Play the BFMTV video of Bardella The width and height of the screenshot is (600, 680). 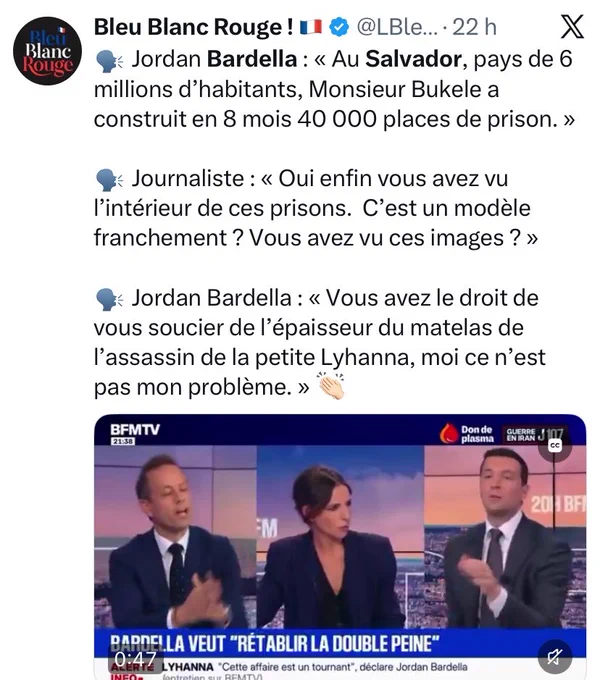point(340,546)
